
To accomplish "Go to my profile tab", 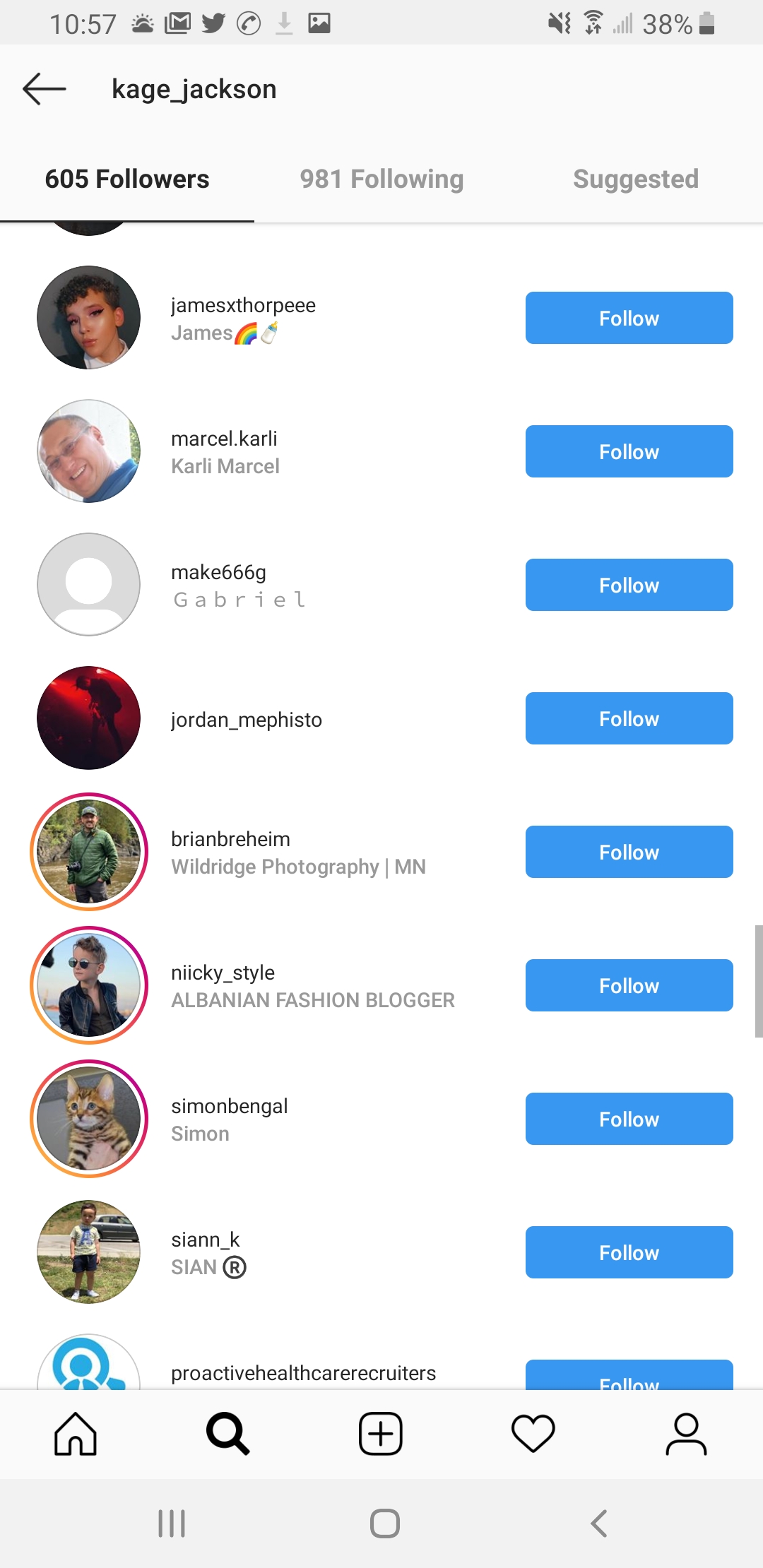I will tap(686, 1434).
